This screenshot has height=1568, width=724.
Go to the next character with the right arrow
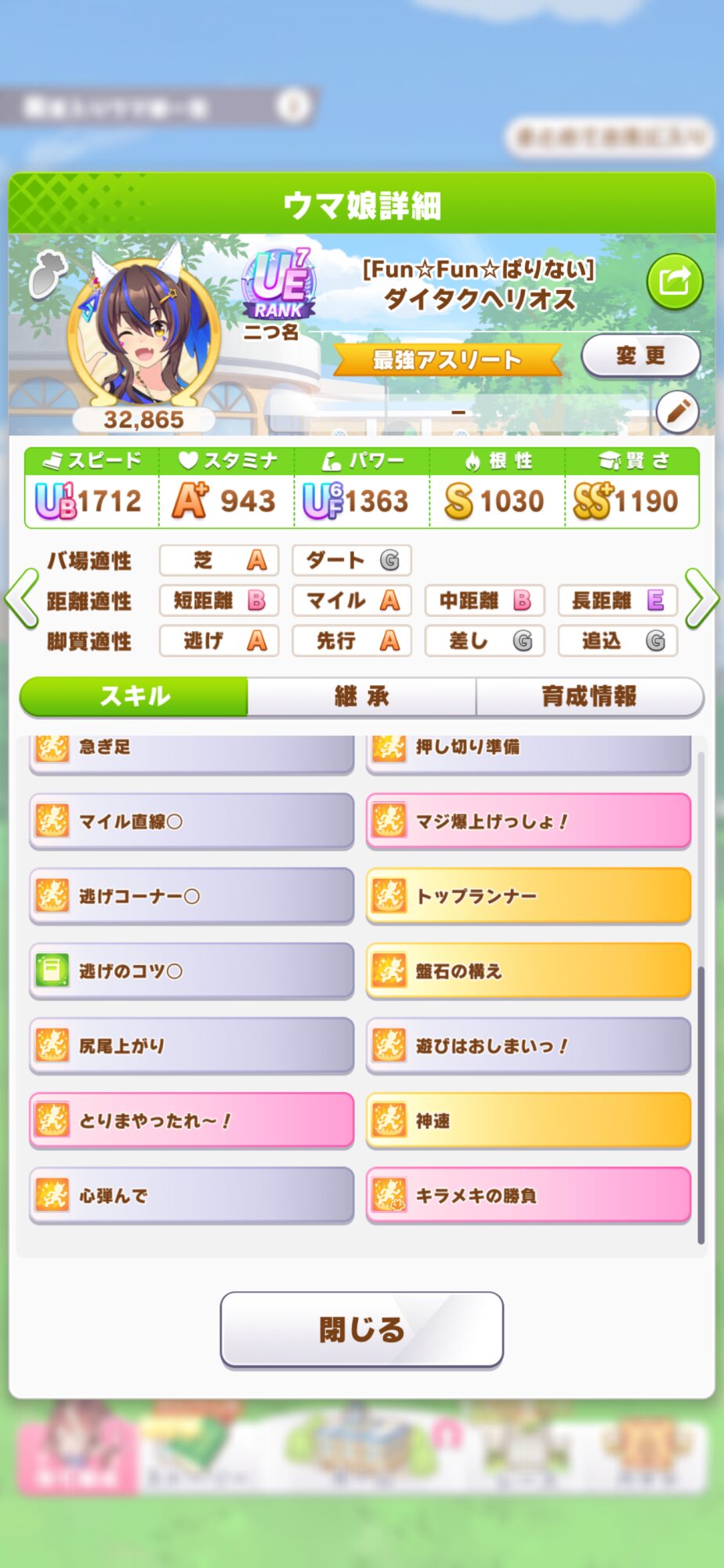[x=701, y=599]
